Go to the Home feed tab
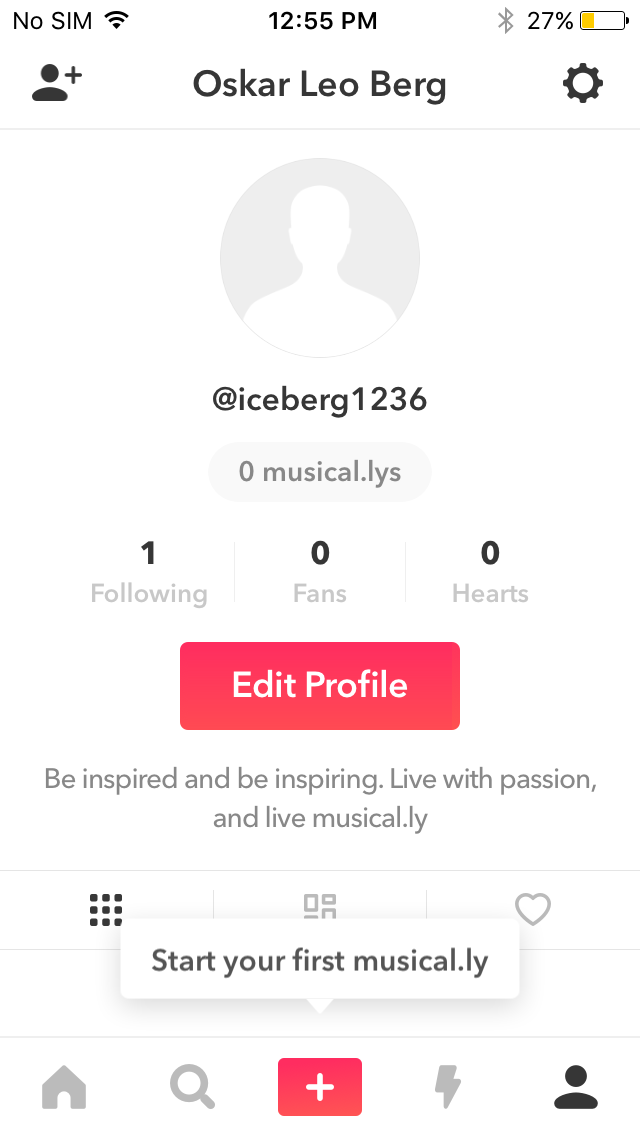The width and height of the screenshot is (640, 1136). pos(64,1086)
